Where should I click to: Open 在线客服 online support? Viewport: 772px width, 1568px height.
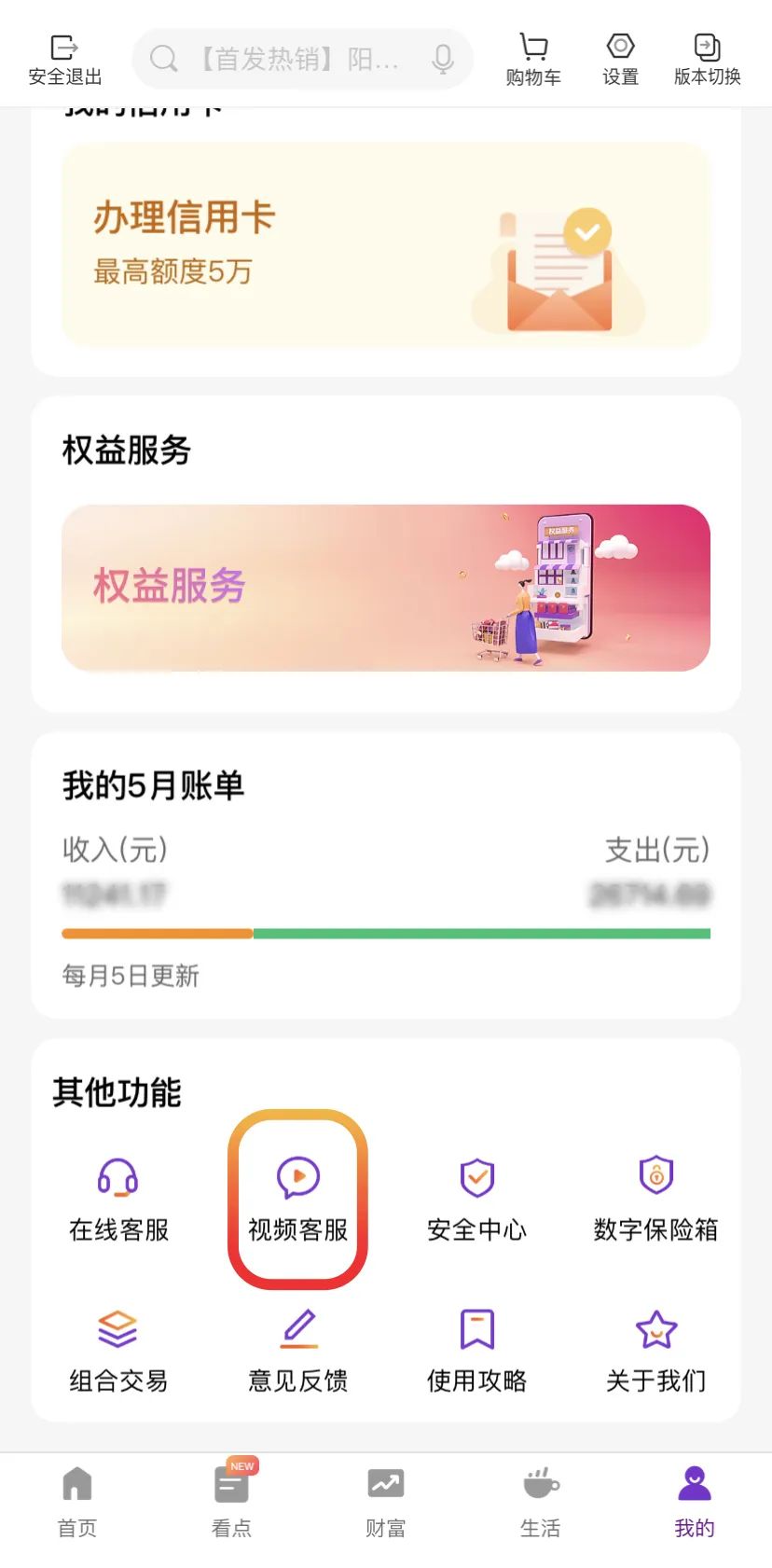tap(118, 1200)
